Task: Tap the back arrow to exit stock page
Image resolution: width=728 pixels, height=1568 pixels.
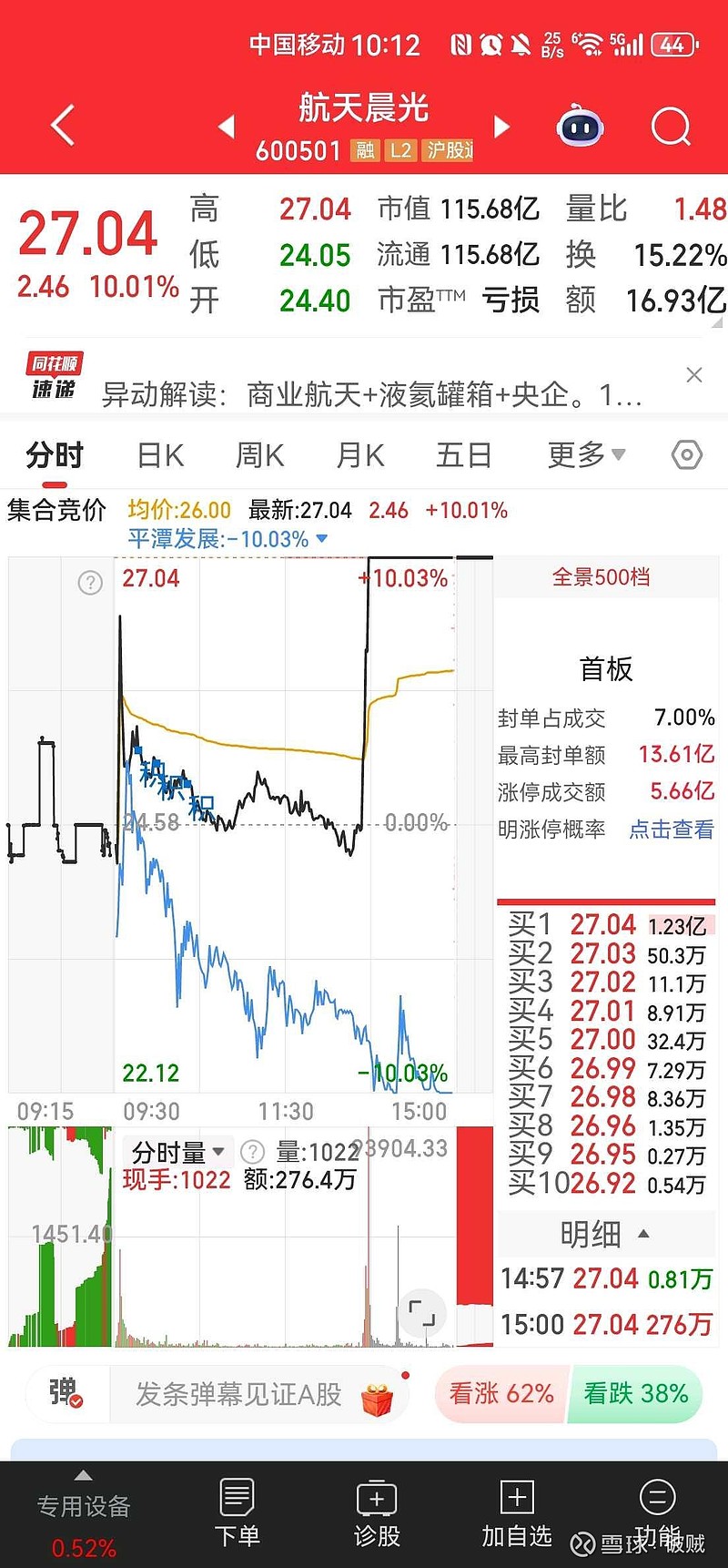Action: pos(60,127)
